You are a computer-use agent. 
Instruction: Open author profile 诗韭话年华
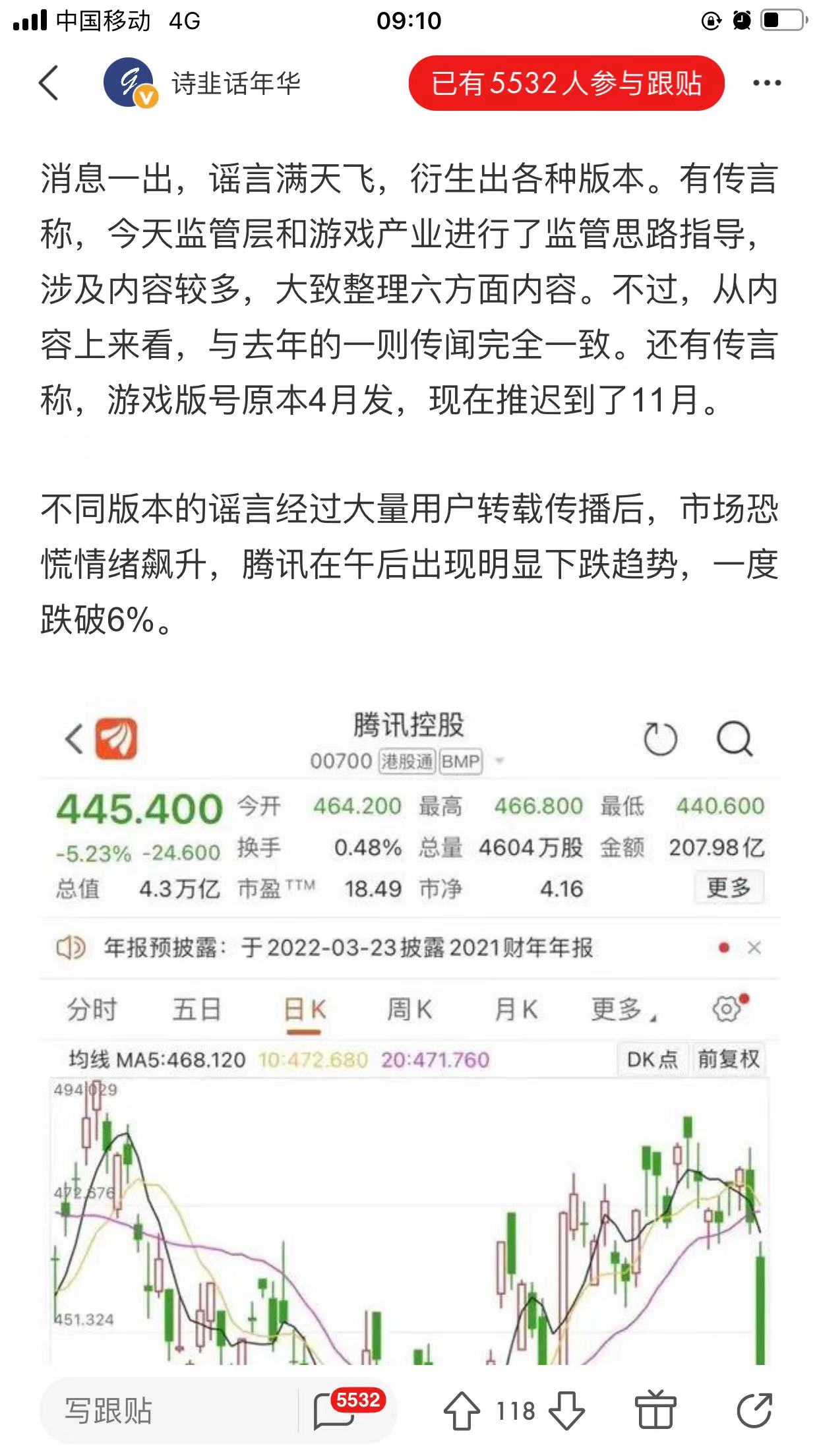pos(235,84)
